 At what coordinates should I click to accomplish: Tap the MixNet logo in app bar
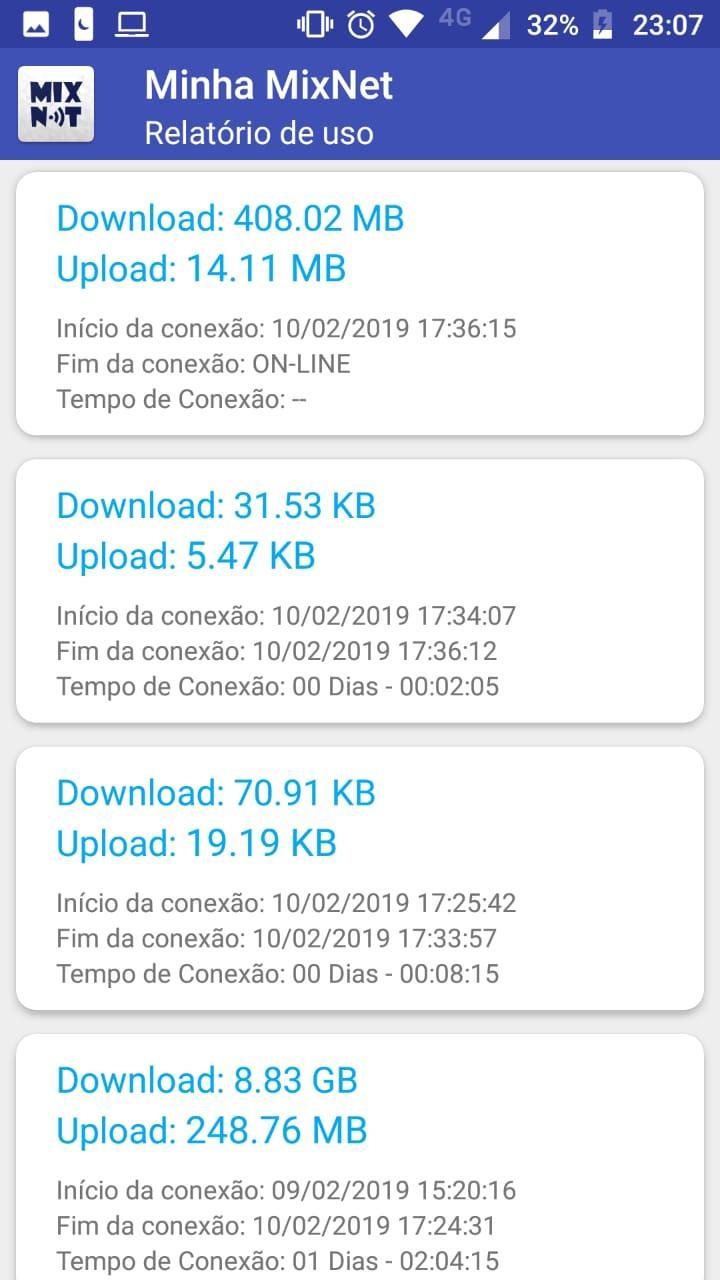point(56,104)
